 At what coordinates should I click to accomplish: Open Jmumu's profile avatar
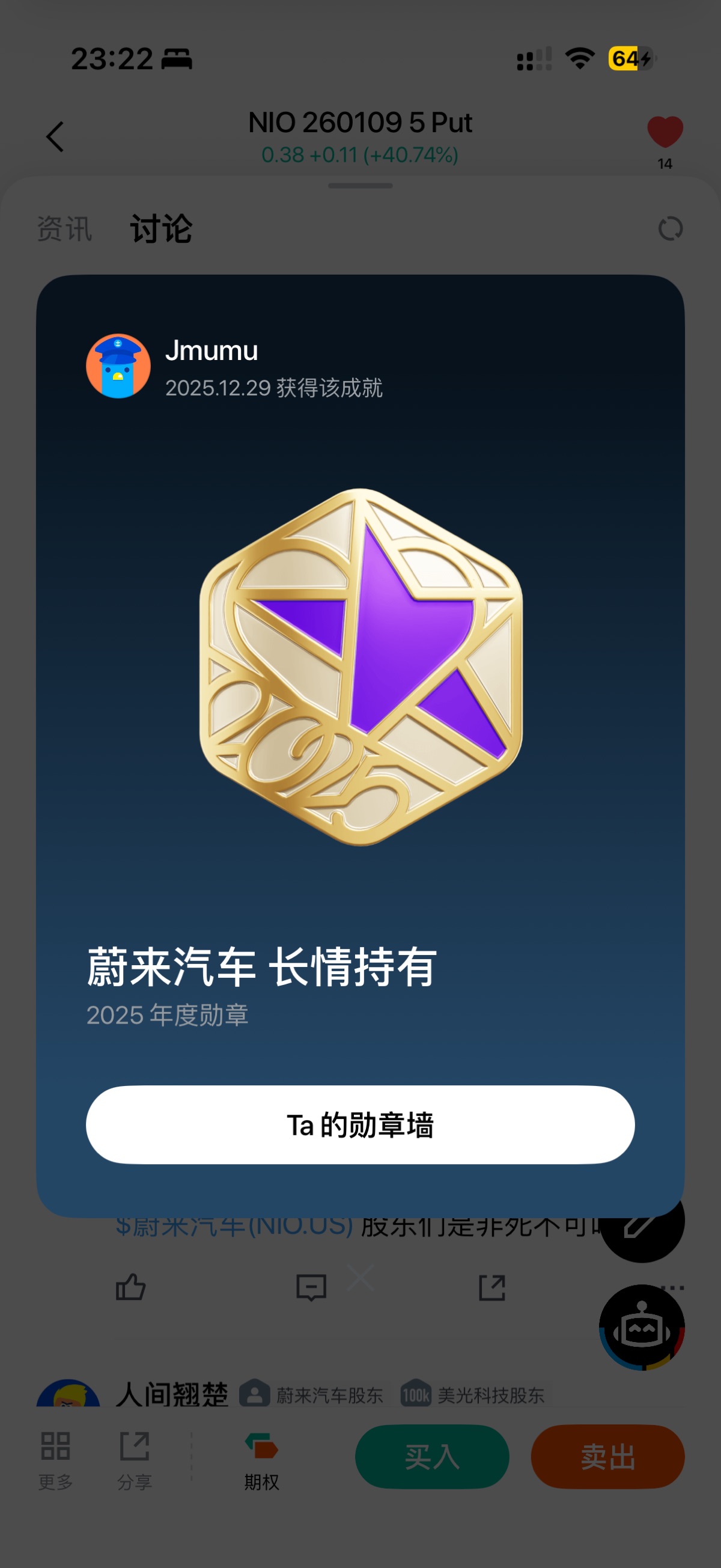118,366
